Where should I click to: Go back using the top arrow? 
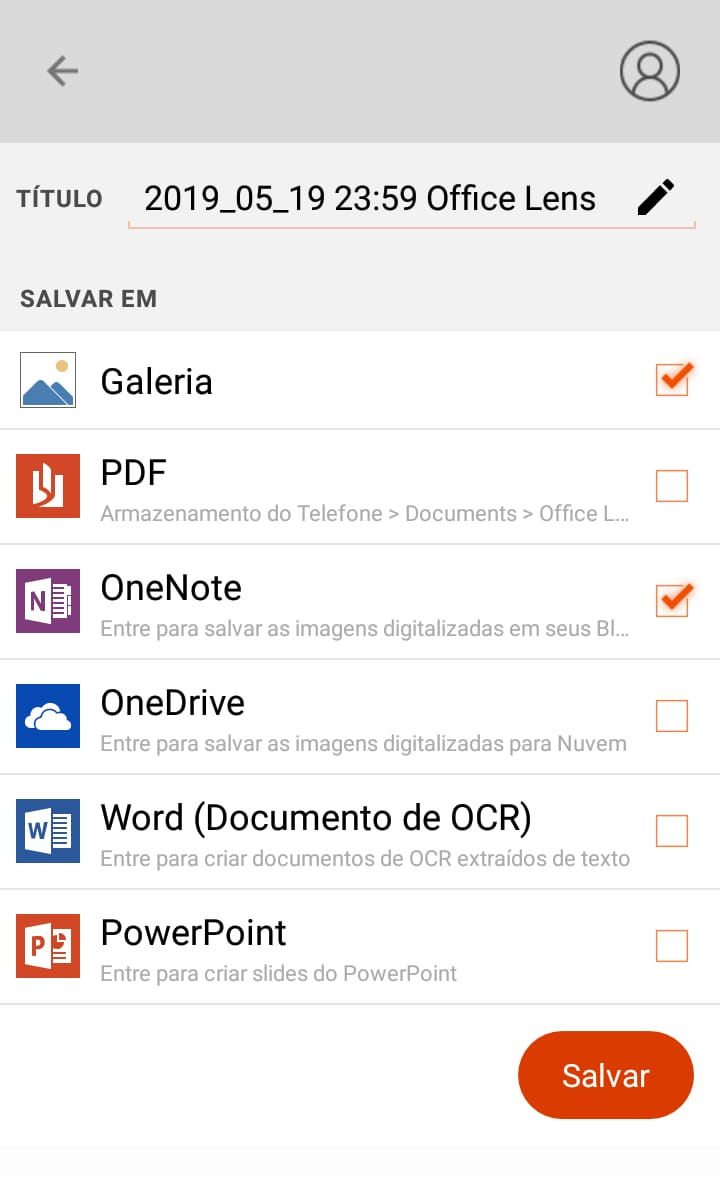(62, 71)
